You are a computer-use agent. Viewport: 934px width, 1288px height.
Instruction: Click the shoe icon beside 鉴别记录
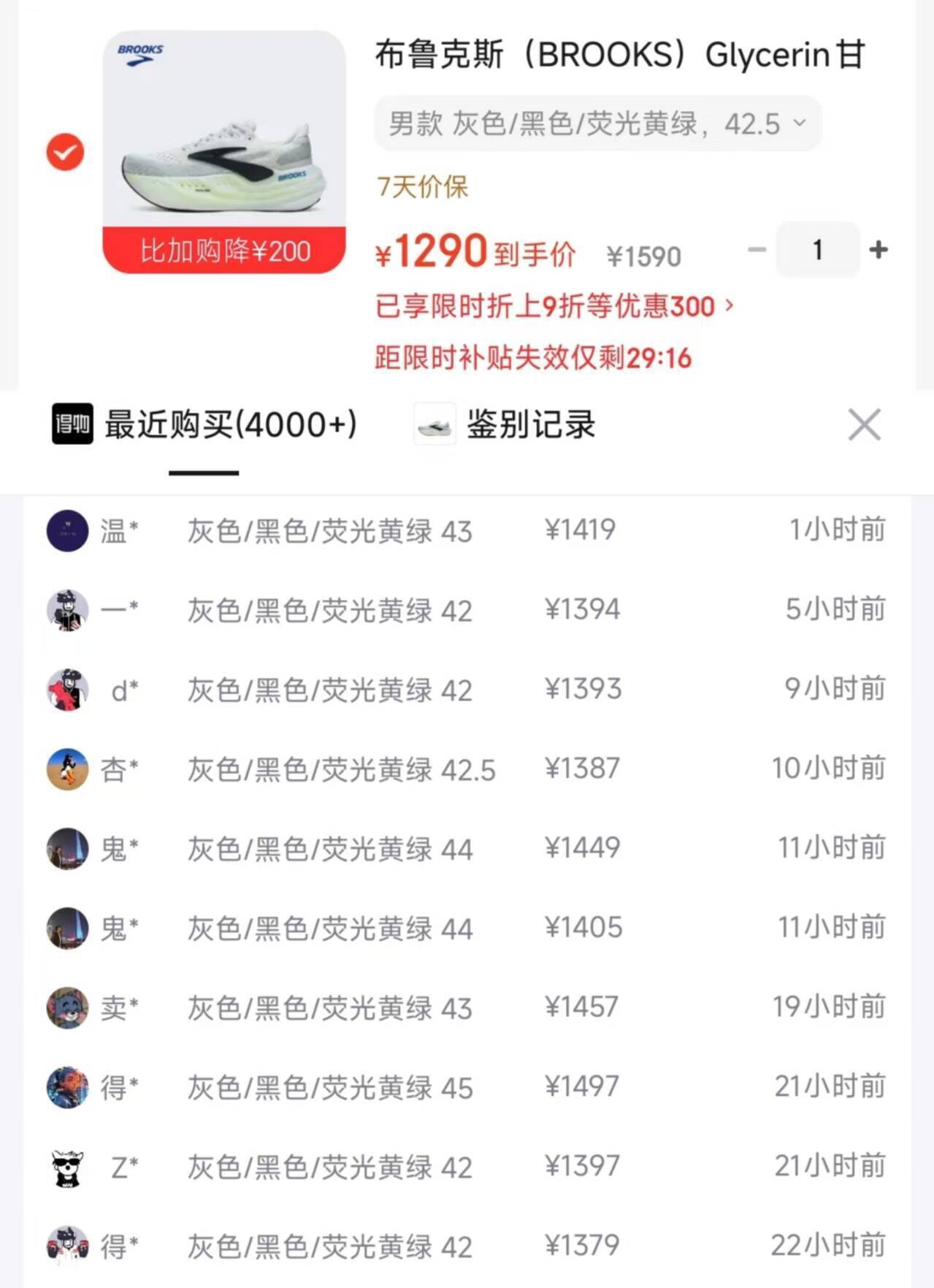click(433, 424)
